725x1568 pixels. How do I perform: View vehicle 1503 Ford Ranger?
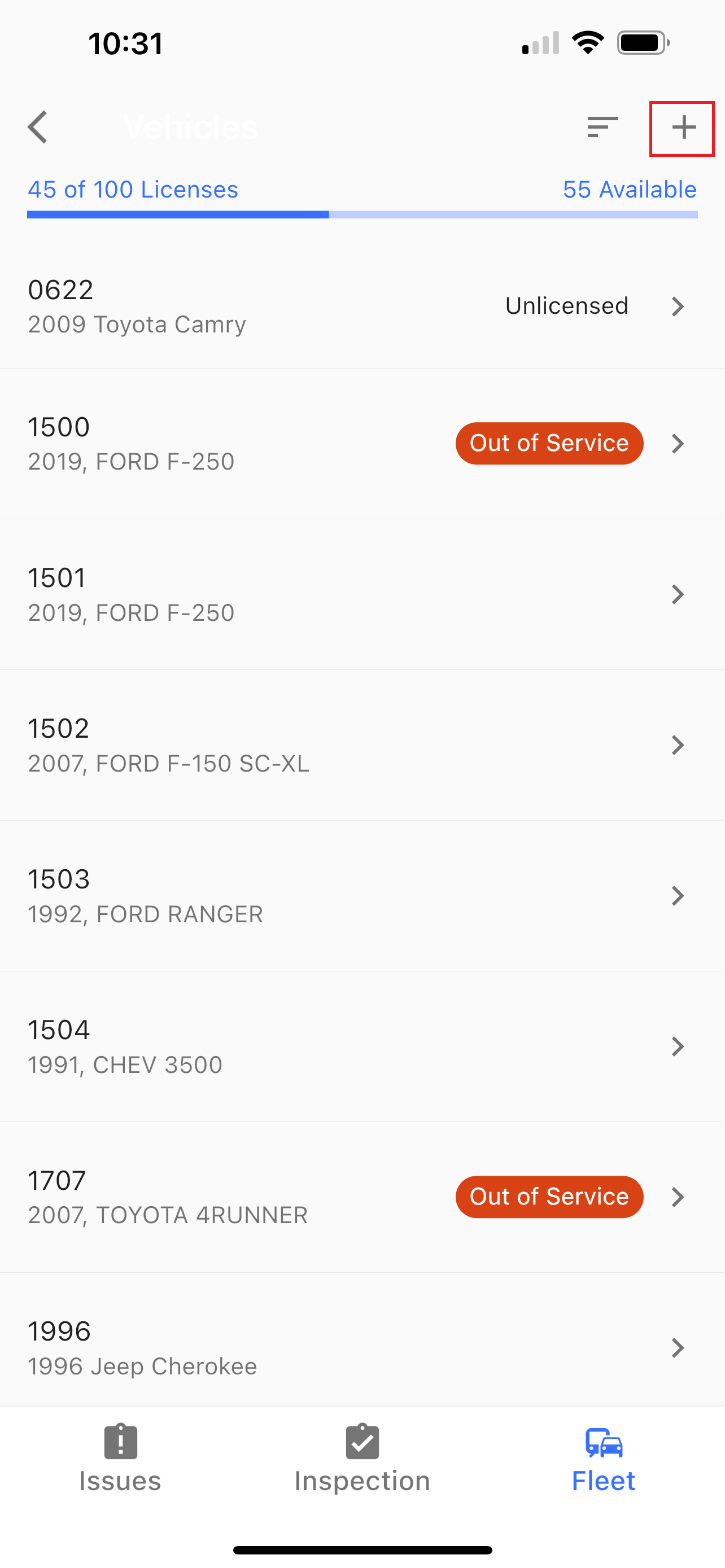tap(362, 896)
